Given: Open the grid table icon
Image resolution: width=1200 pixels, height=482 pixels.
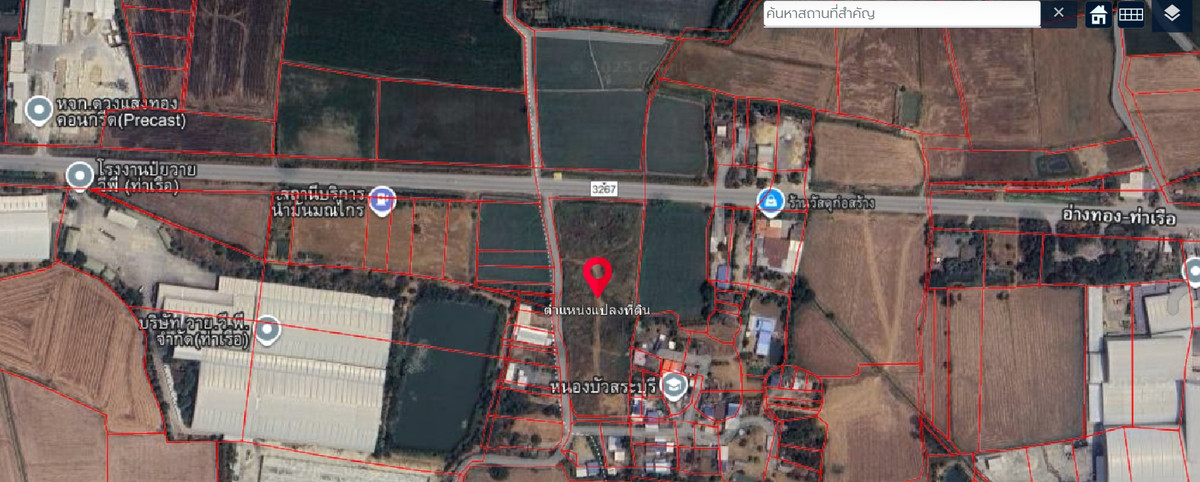Looking at the screenshot, I should coord(1131,14).
